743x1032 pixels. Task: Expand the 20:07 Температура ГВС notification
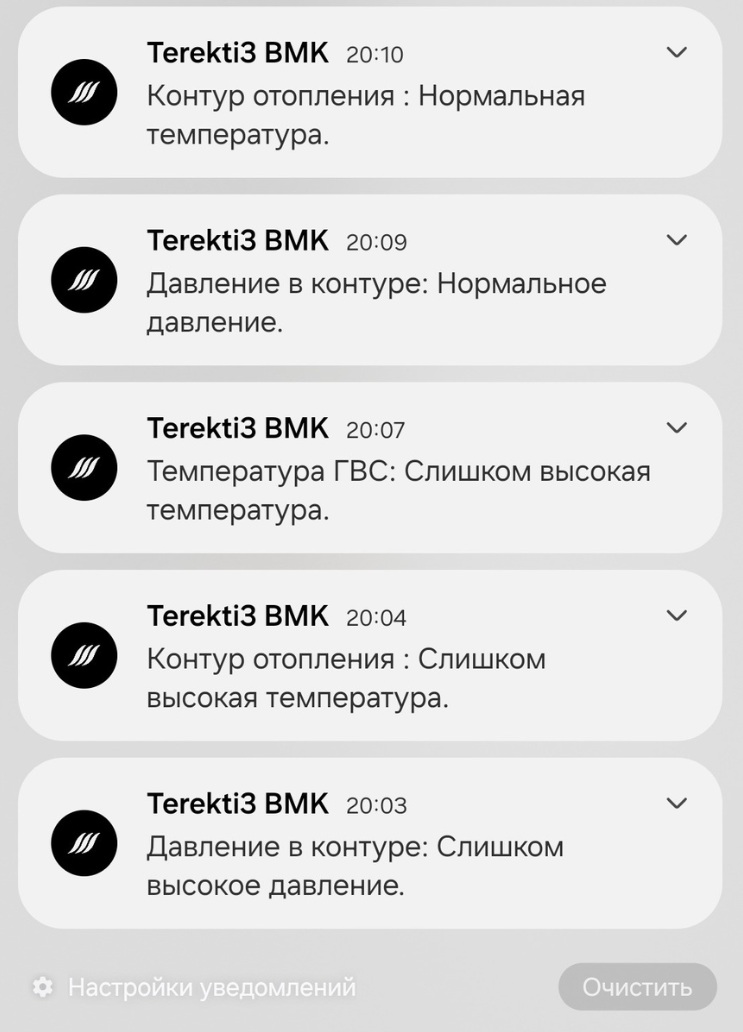pyautogui.click(x=677, y=428)
